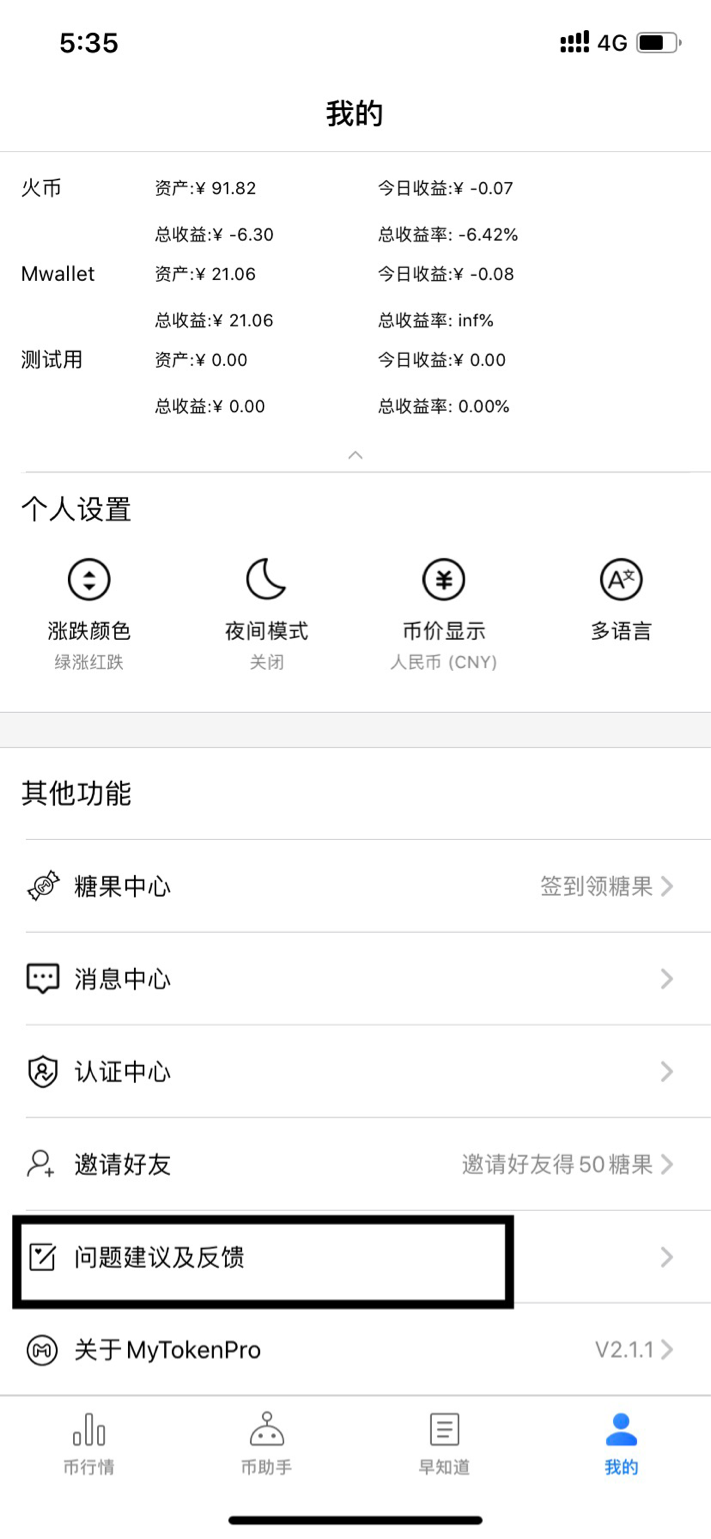Open 糖果中心 candy center
Viewport: 711px width, 1539px height.
355,886
